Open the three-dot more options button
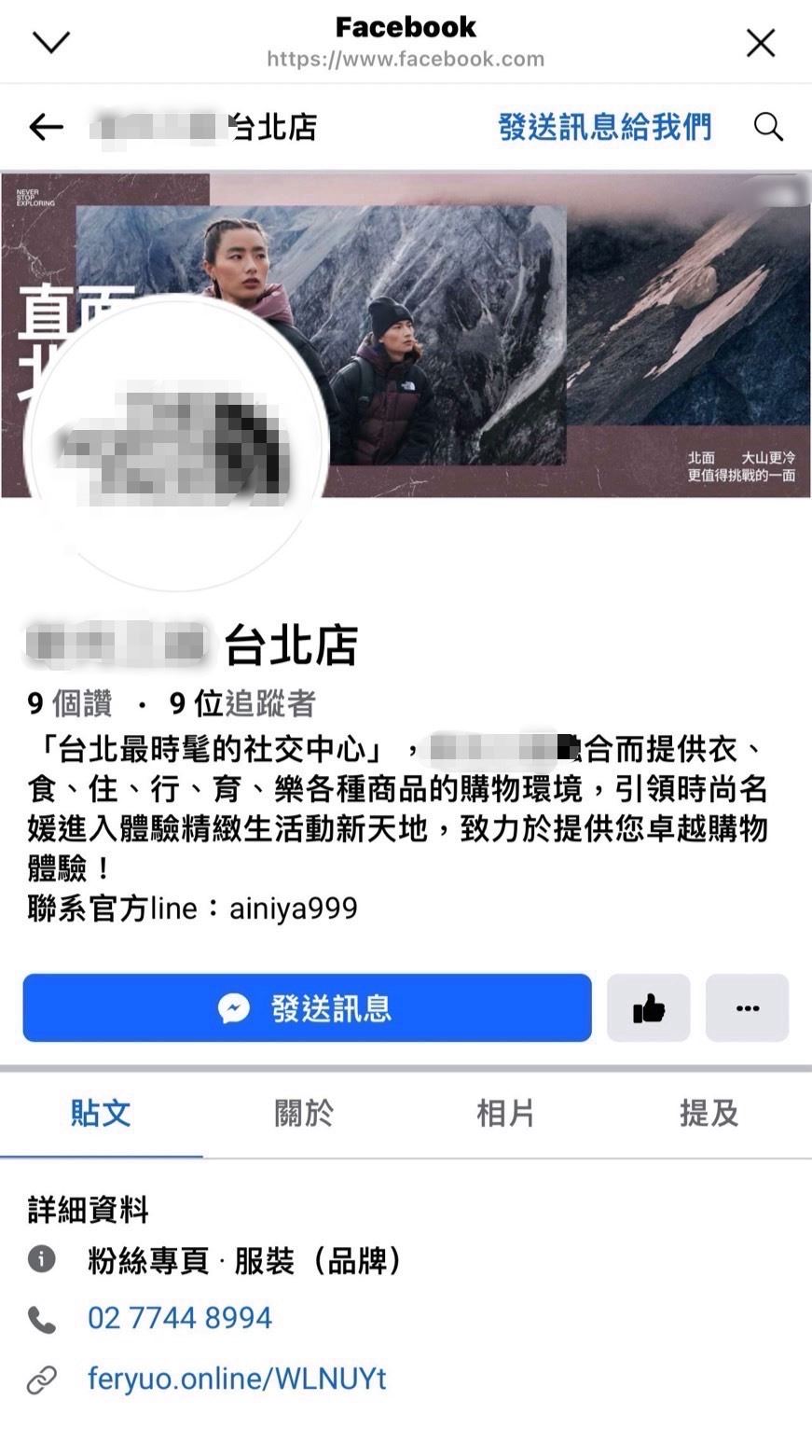 pos(747,1007)
